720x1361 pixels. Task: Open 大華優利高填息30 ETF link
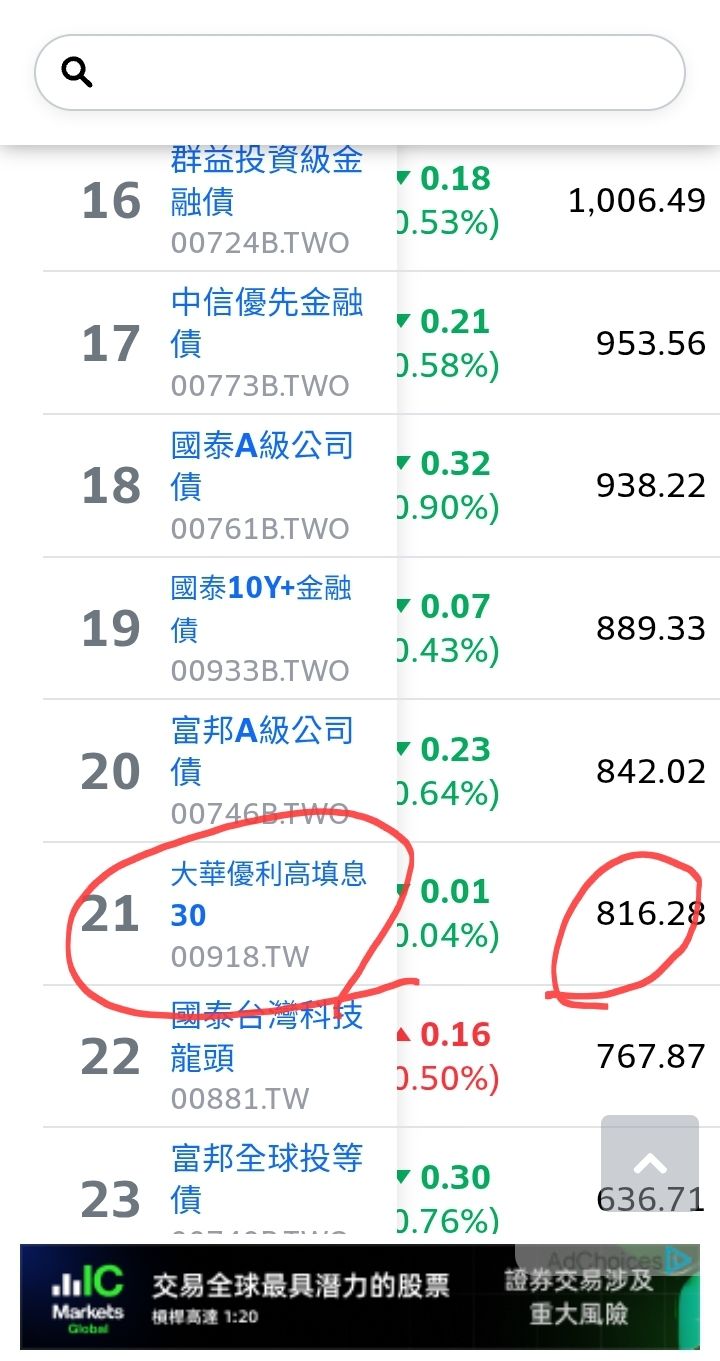(x=268, y=893)
